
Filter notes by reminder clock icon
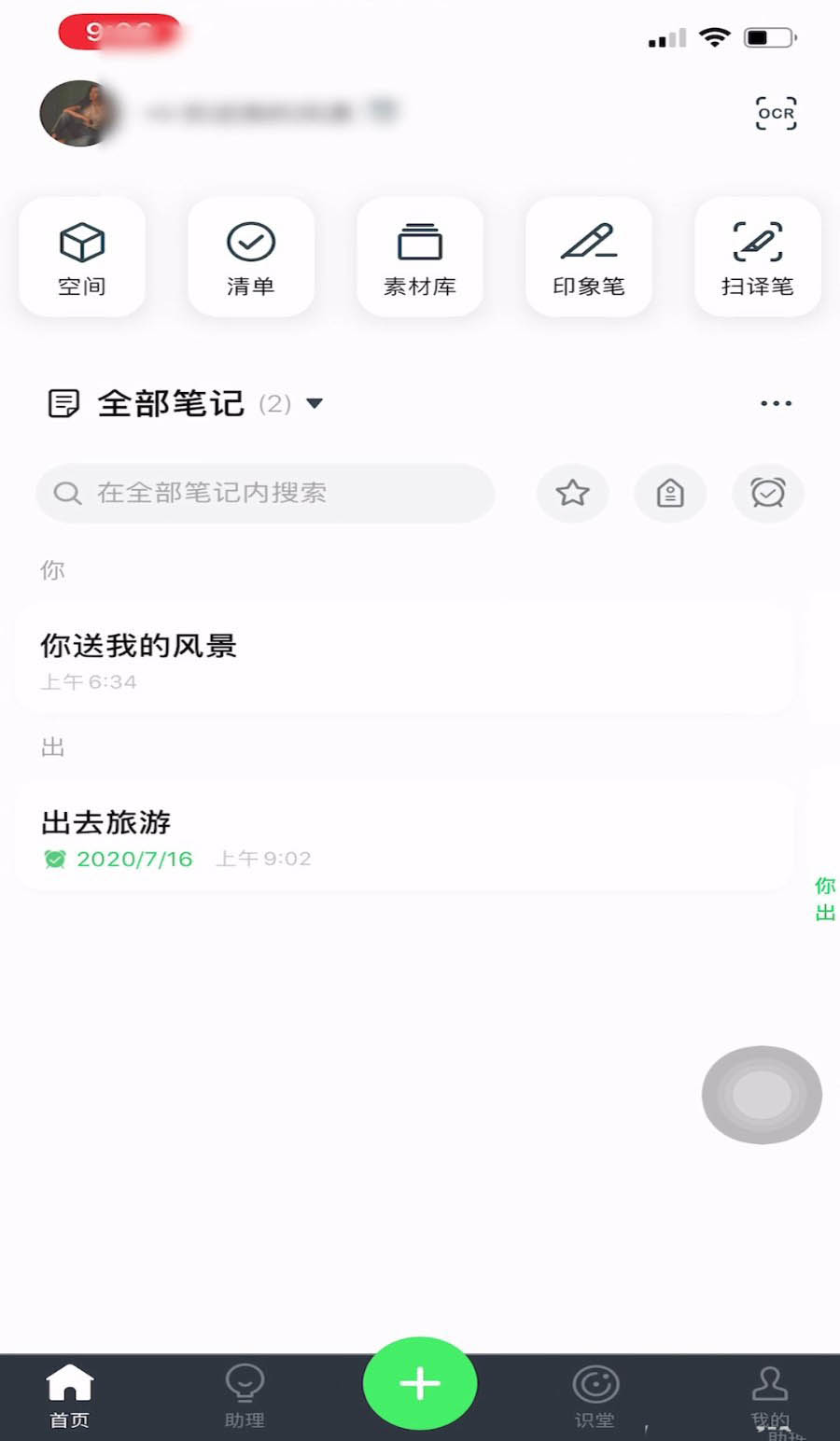pos(767,493)
